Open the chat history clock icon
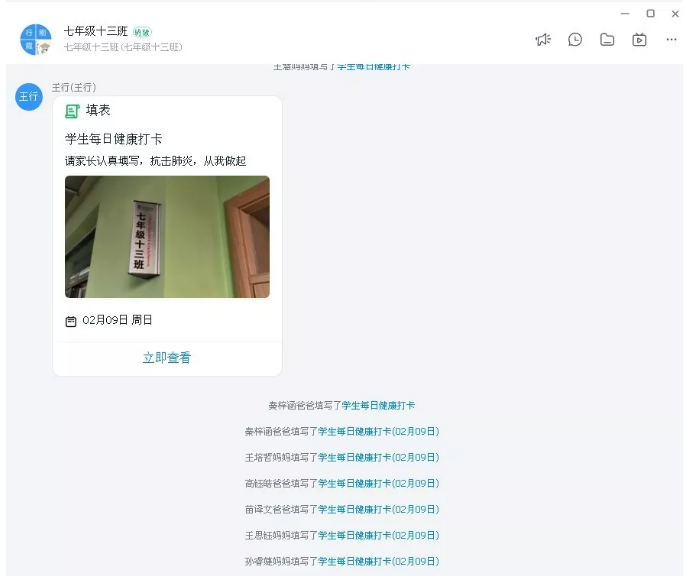This screenshot has height=576, width=684. tap(575, 40)
